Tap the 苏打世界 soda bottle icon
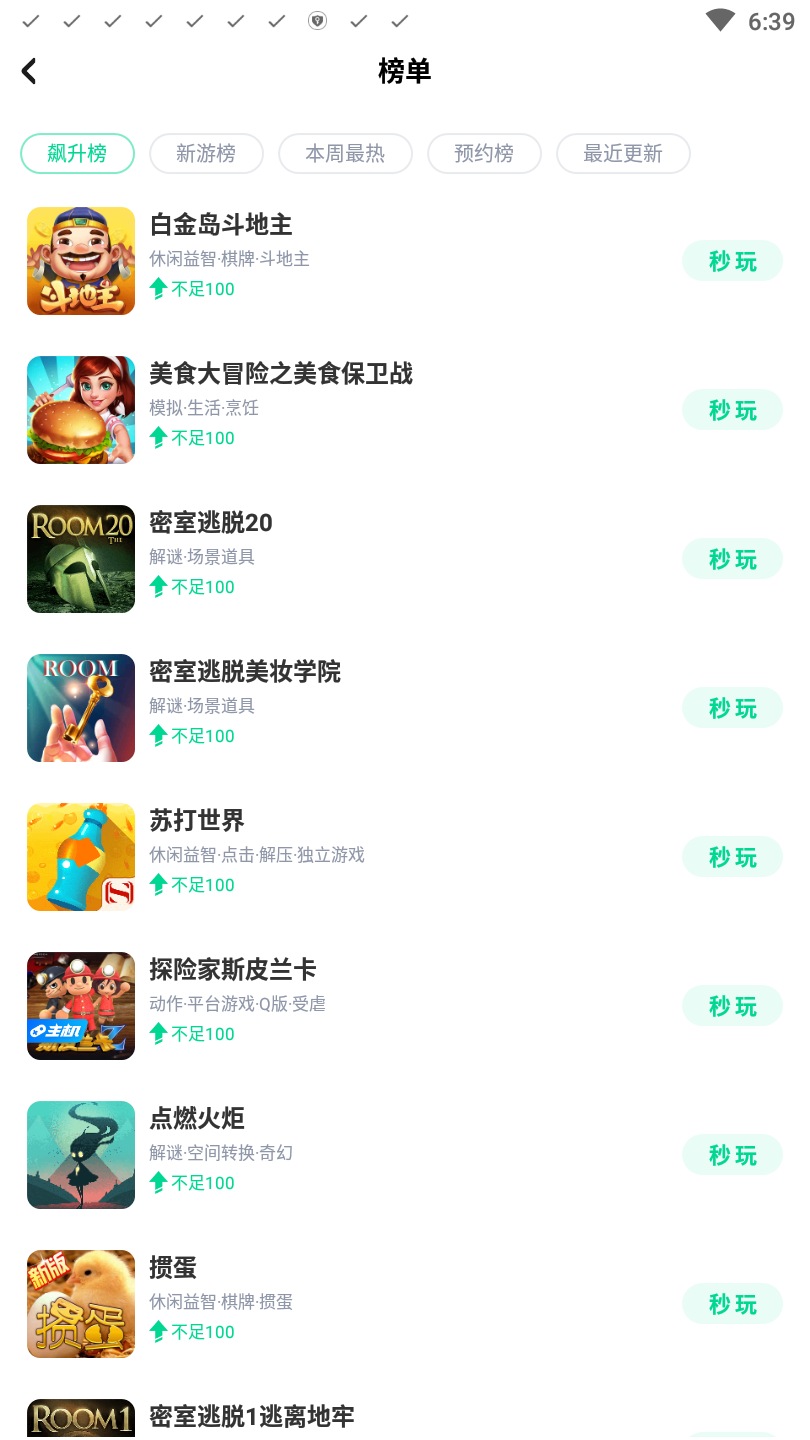This screenshot has width=810, height=1440. [80, 856]
